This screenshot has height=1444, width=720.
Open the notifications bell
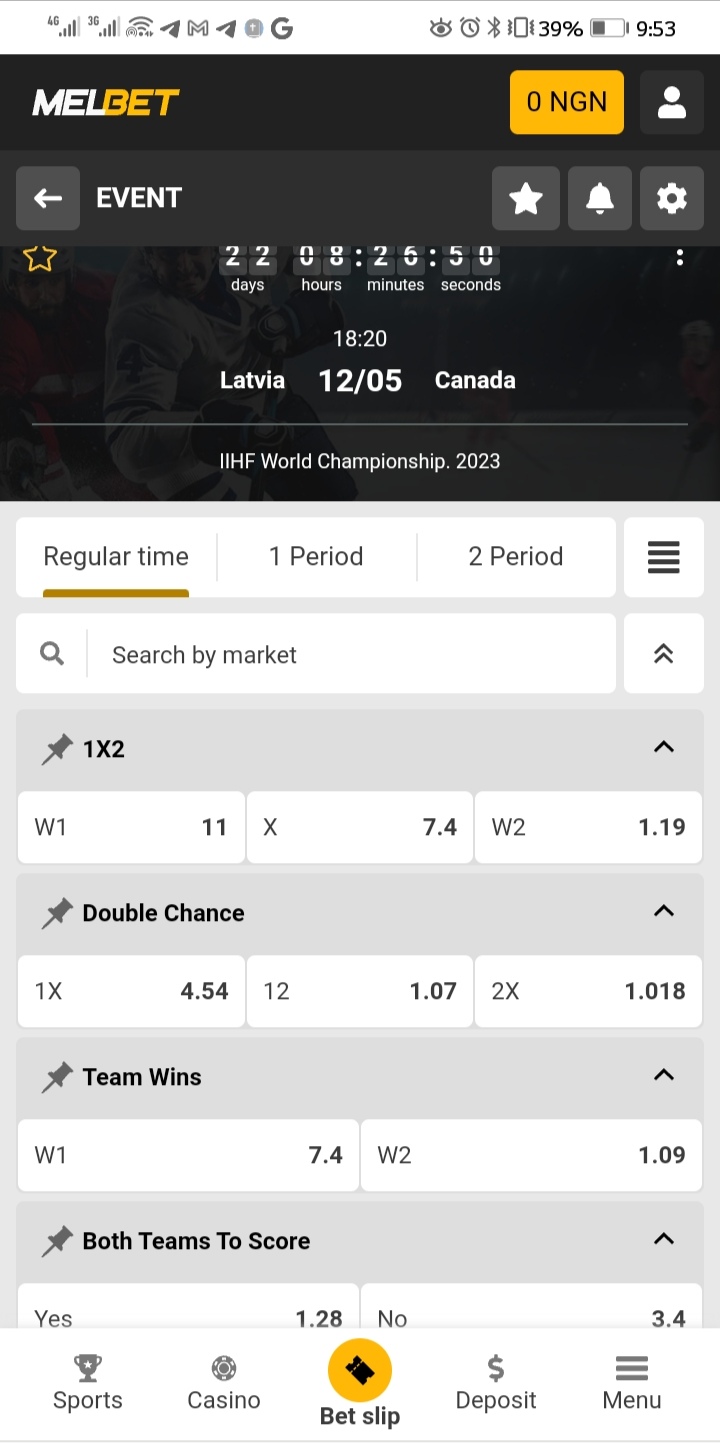tap(600, 198)
